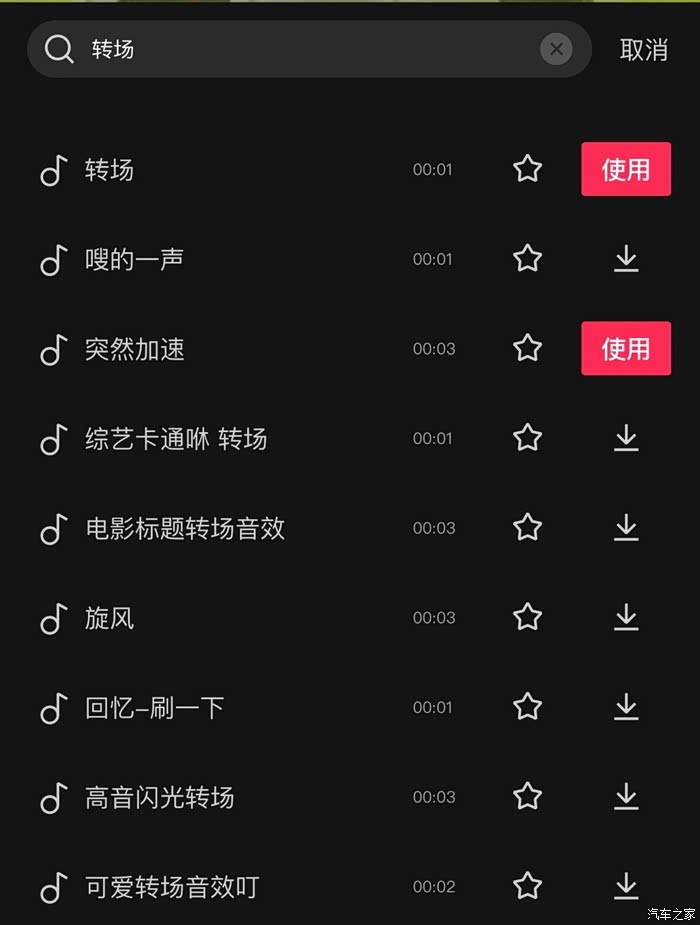
Task: Favorite the 嗖的一声 sound
Action: click(527, 259)
